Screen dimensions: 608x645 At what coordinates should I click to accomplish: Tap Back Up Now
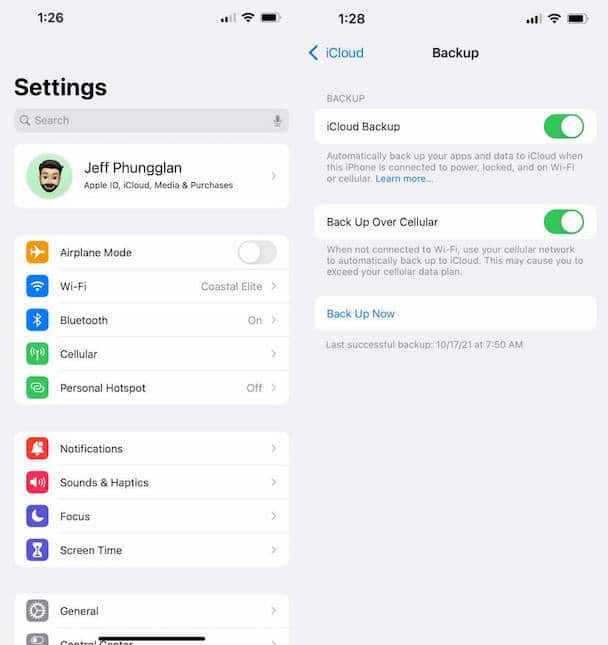(361, 314)
